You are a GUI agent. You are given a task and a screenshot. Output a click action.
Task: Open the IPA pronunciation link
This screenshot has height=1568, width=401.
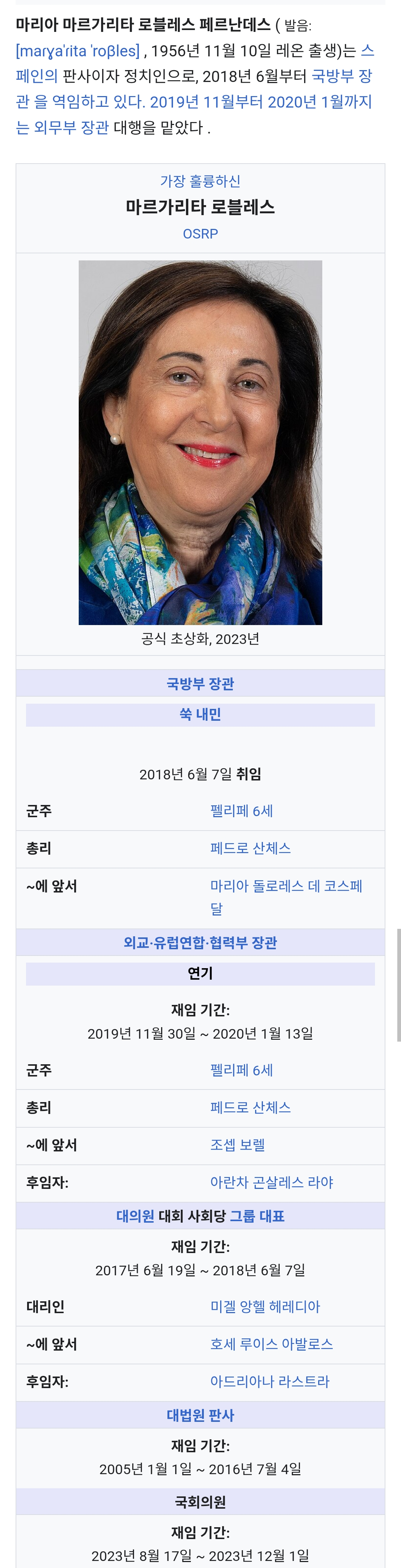click(77, 51)
